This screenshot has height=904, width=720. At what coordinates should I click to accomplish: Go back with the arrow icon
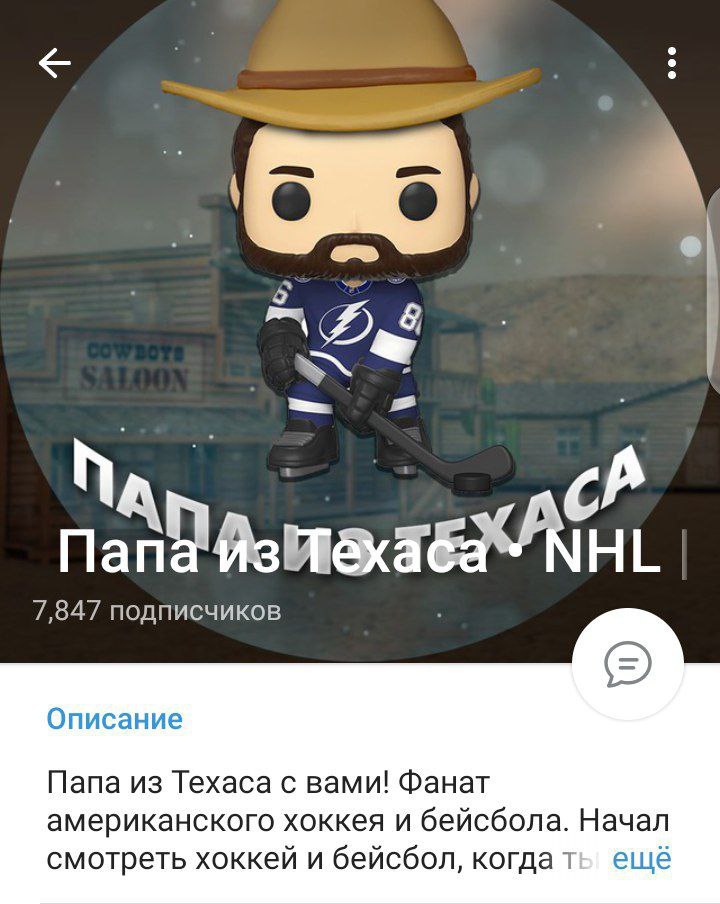[x=55, y=64]
